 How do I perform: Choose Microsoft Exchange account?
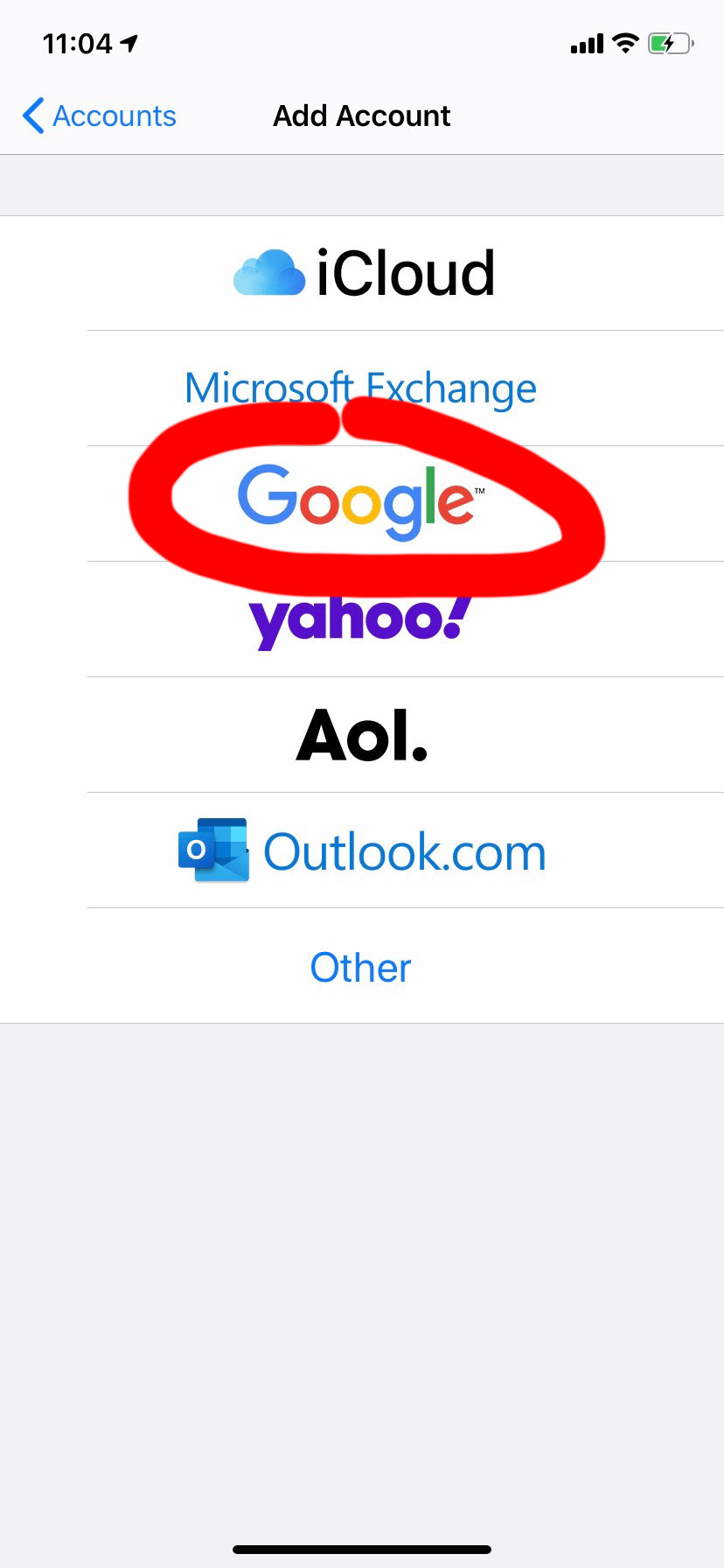360,388
